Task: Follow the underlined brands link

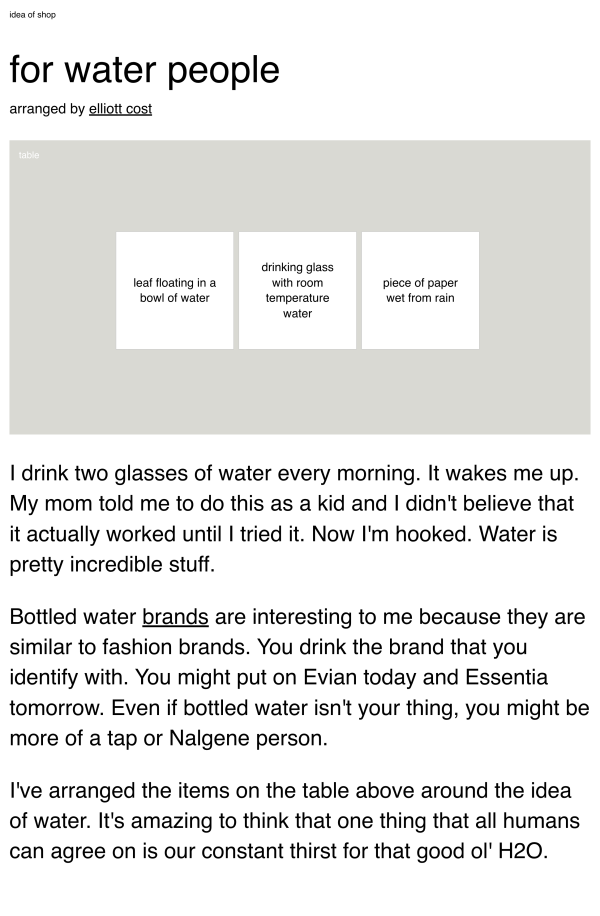Action: 175,616
